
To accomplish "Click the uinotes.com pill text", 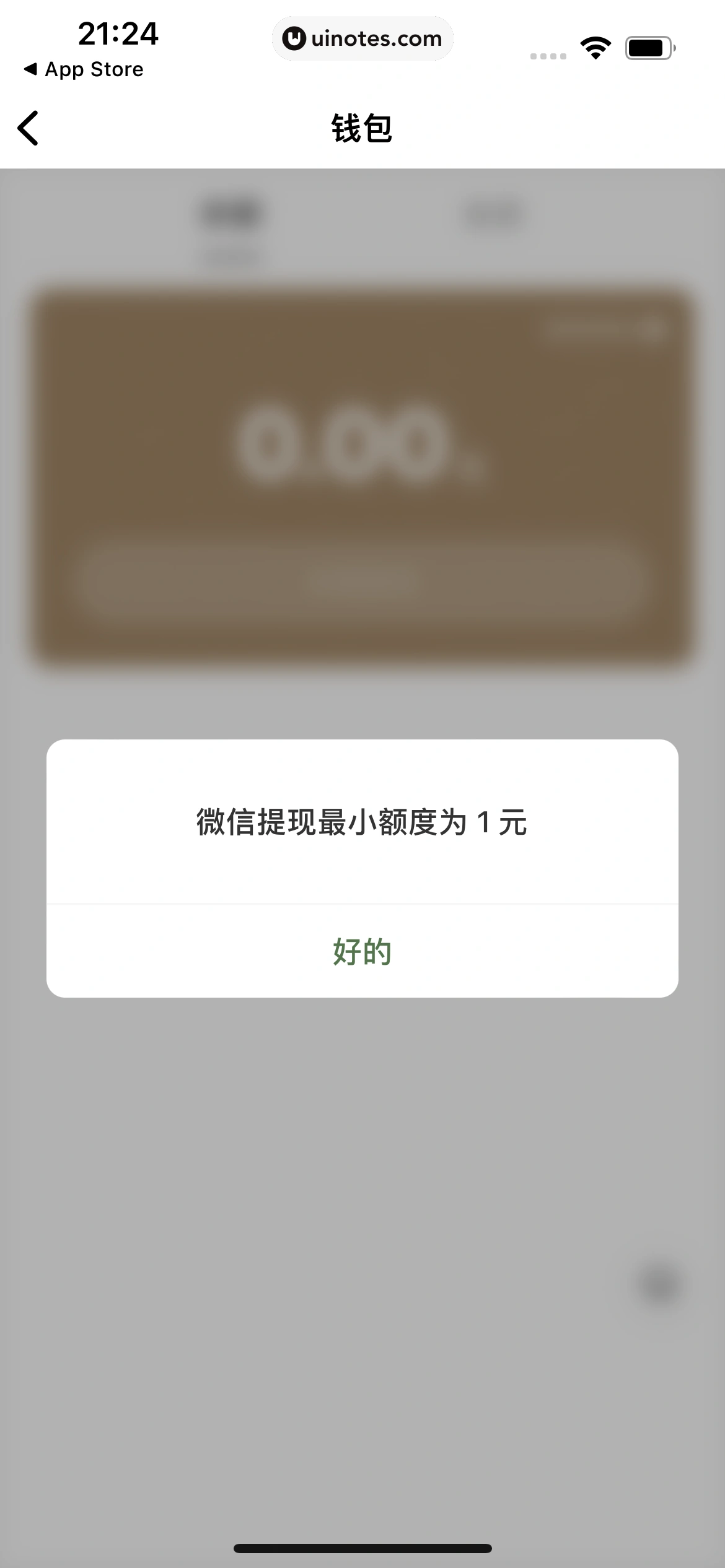I will coord(377,38).
